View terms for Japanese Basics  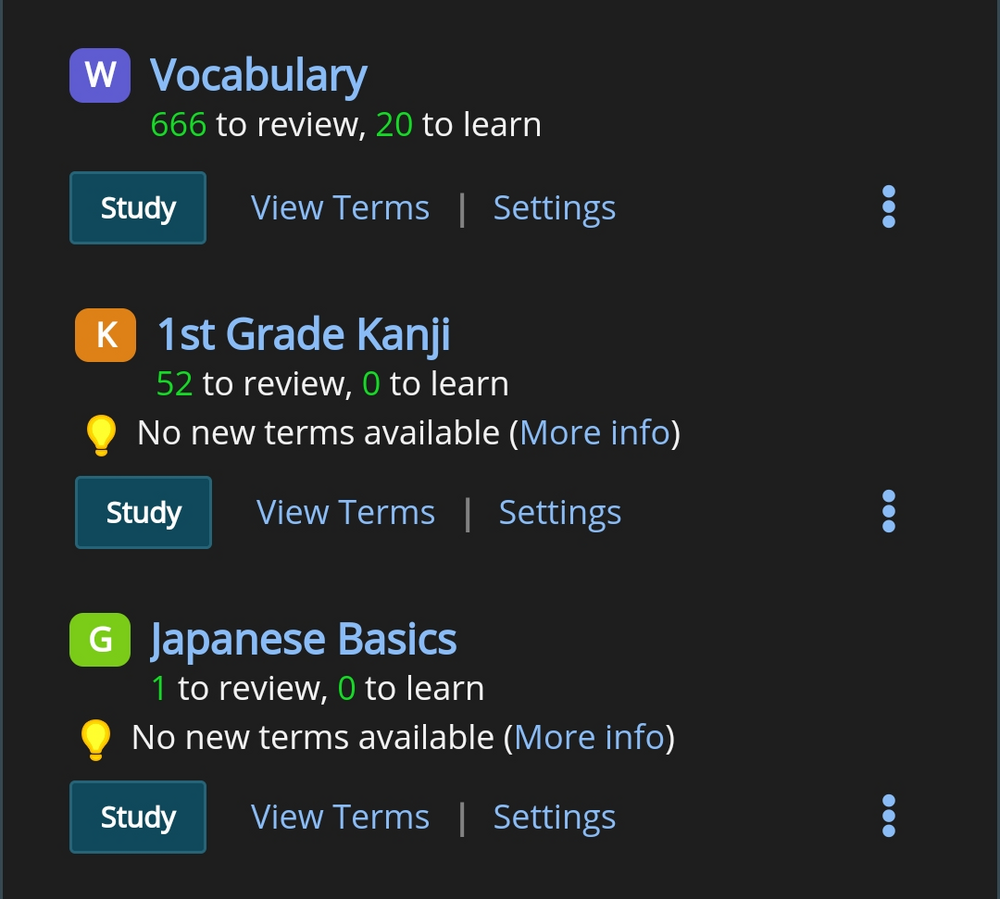point(340,817)
